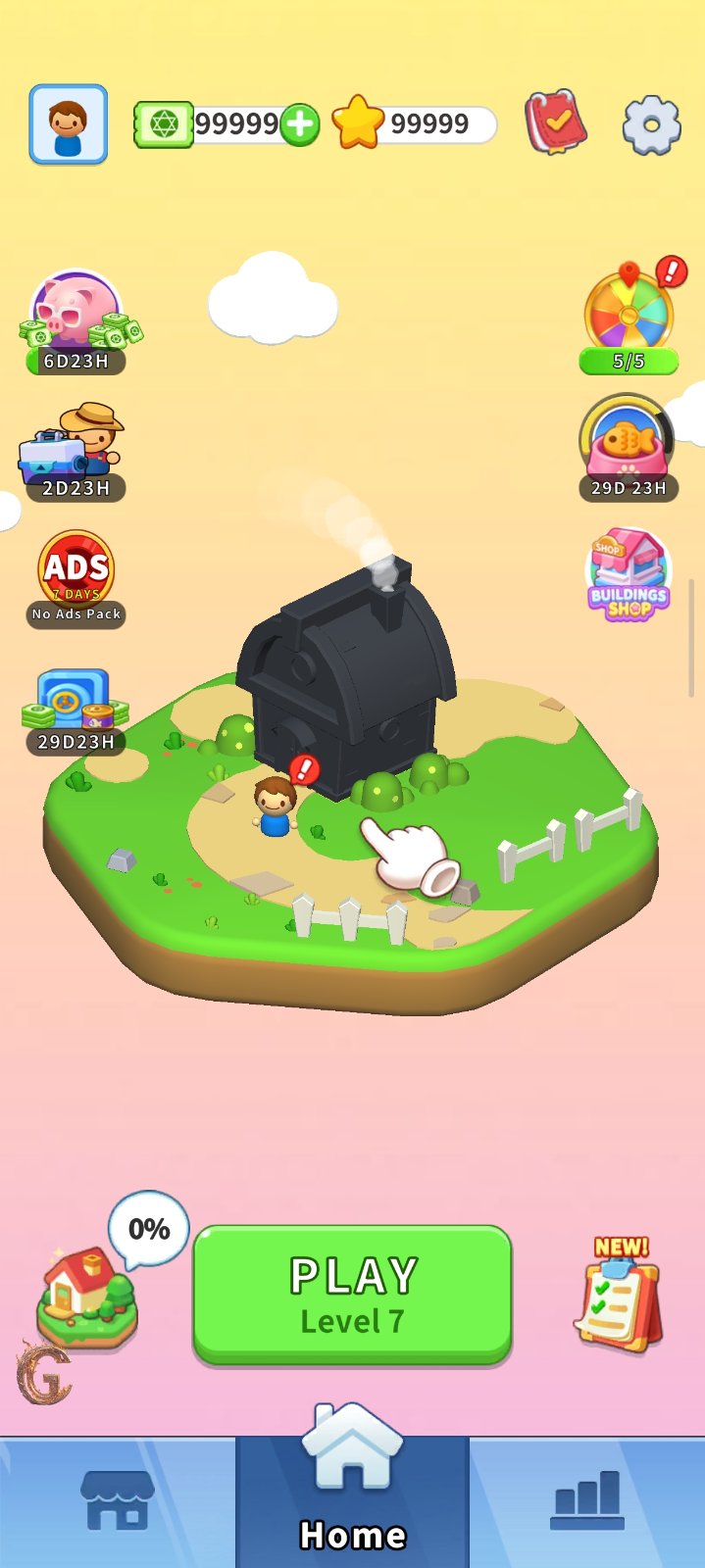Switch to the Home tab
Image resolution: width=705 pixels, height=1568 pixels.
click(x=352, y=1490)
